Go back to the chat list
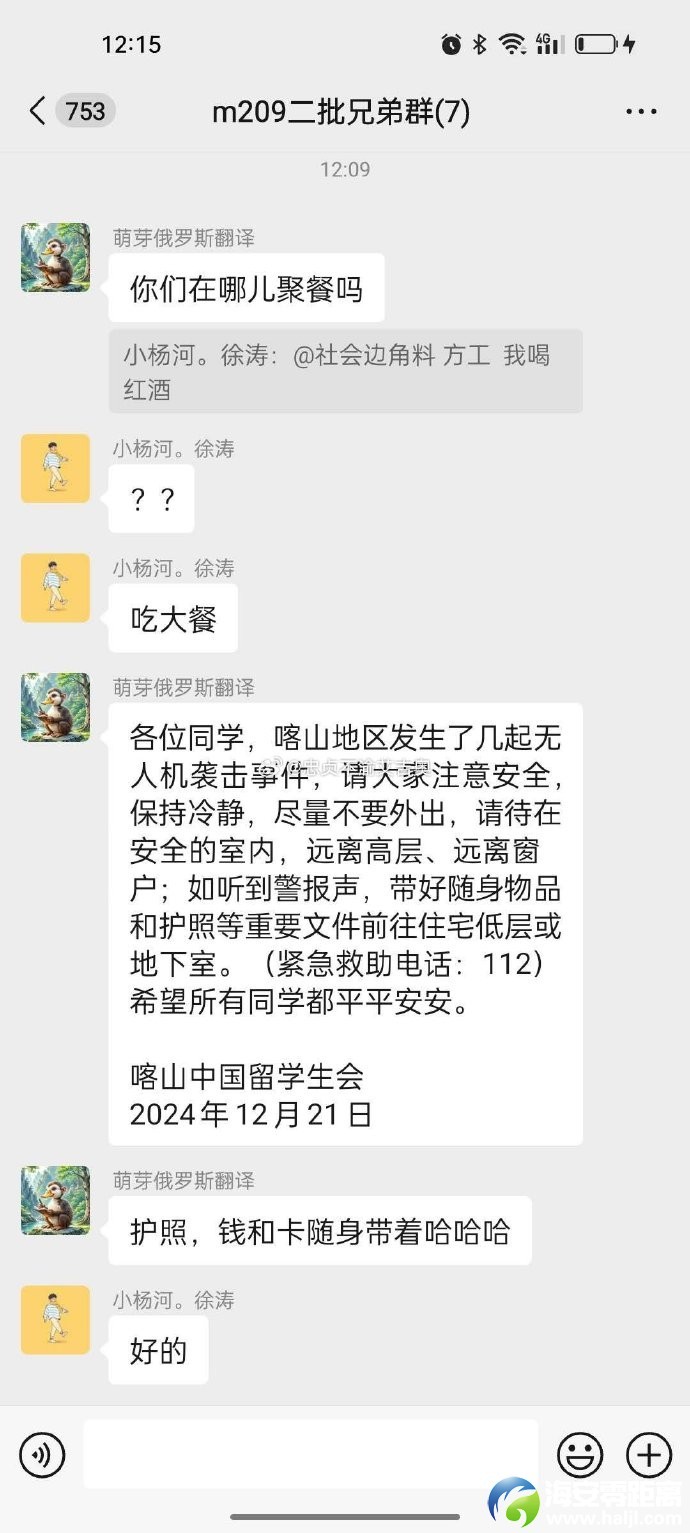Screen dimensions: 690x1533 (38, 111)
